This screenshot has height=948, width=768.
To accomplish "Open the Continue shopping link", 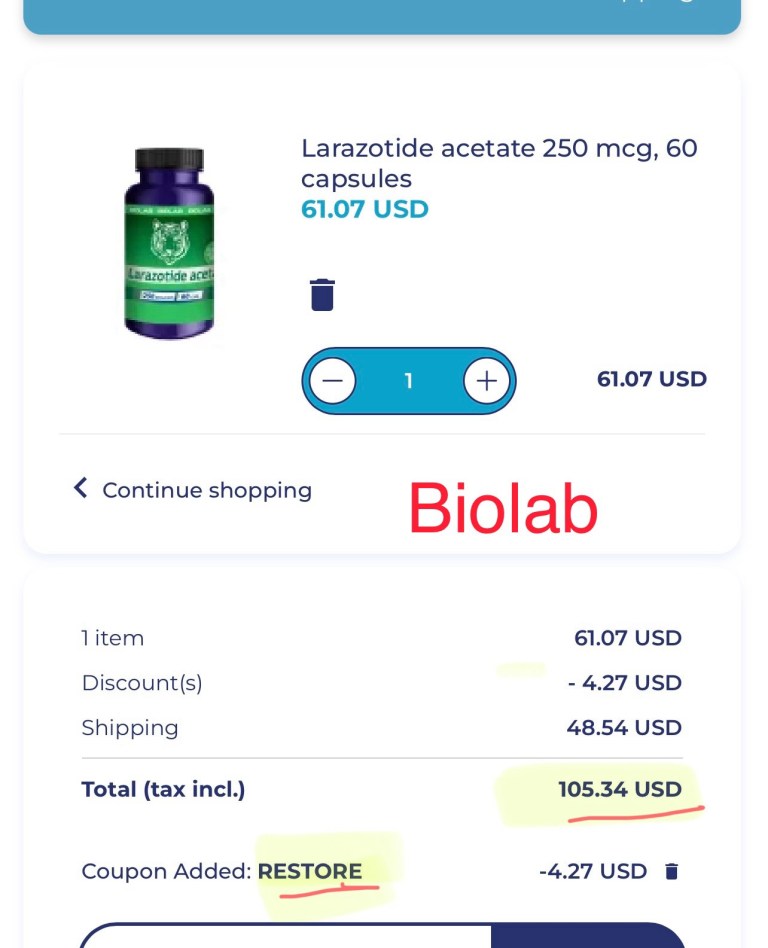I will (x=207, y=490).
